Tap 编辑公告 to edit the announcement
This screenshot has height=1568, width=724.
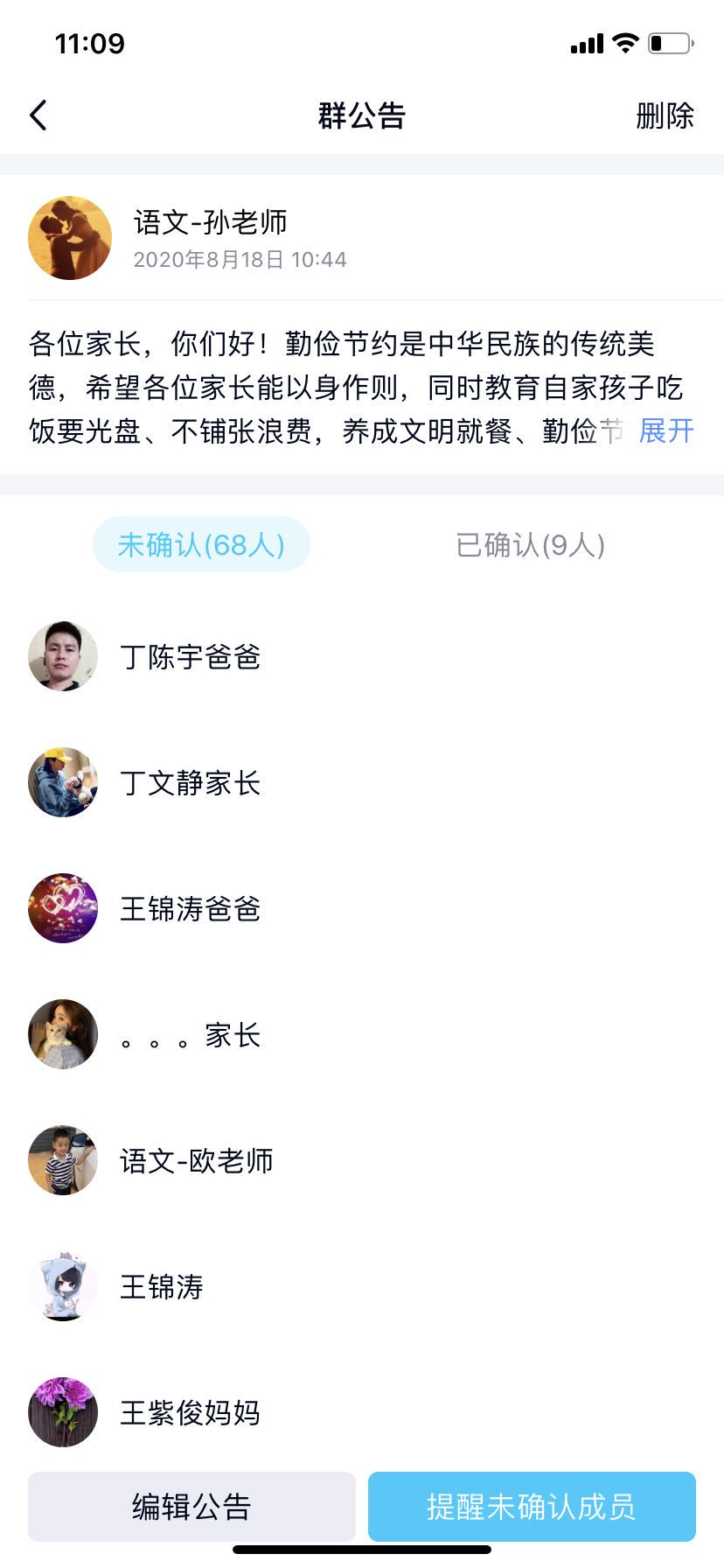(x=191, y=1507)
